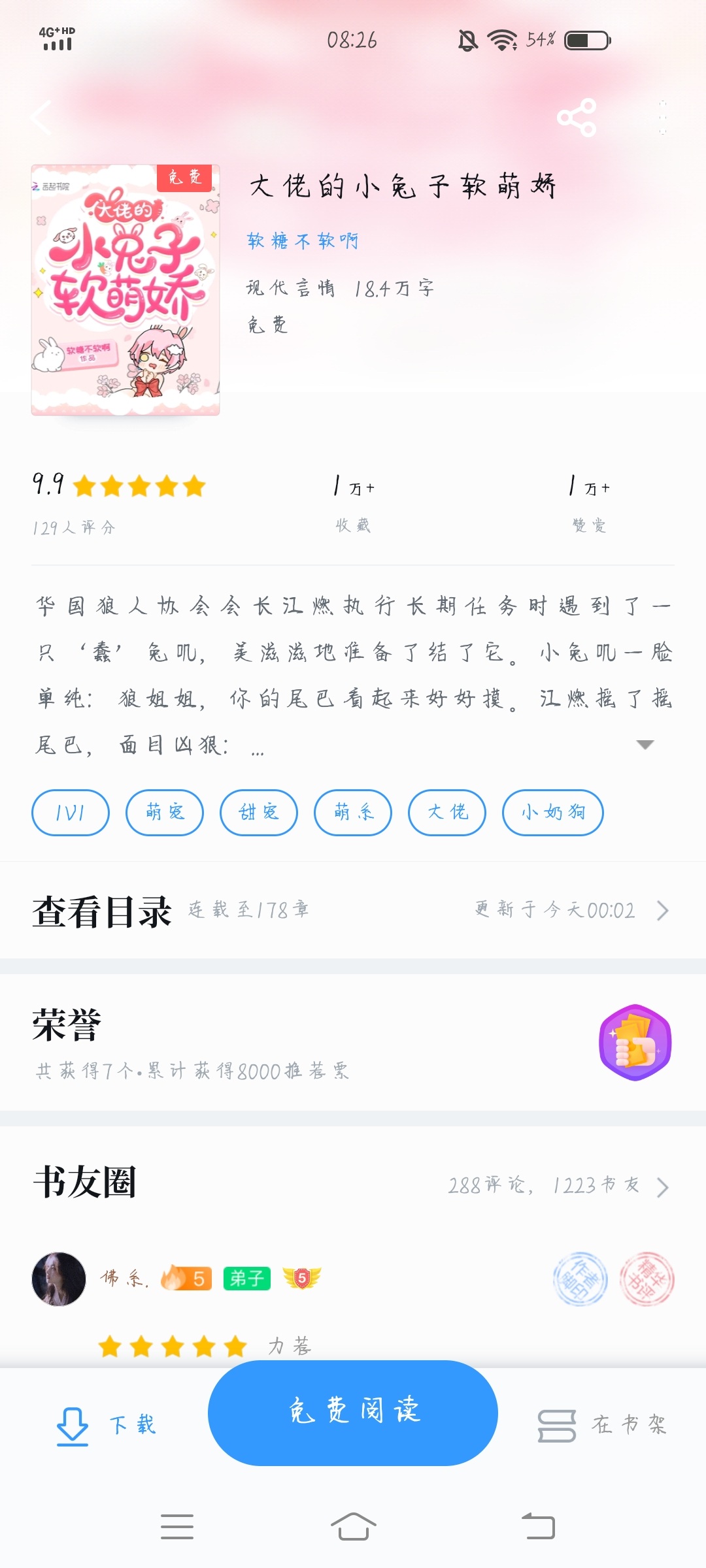Select the 小奶狗 tag

point(553,813)
